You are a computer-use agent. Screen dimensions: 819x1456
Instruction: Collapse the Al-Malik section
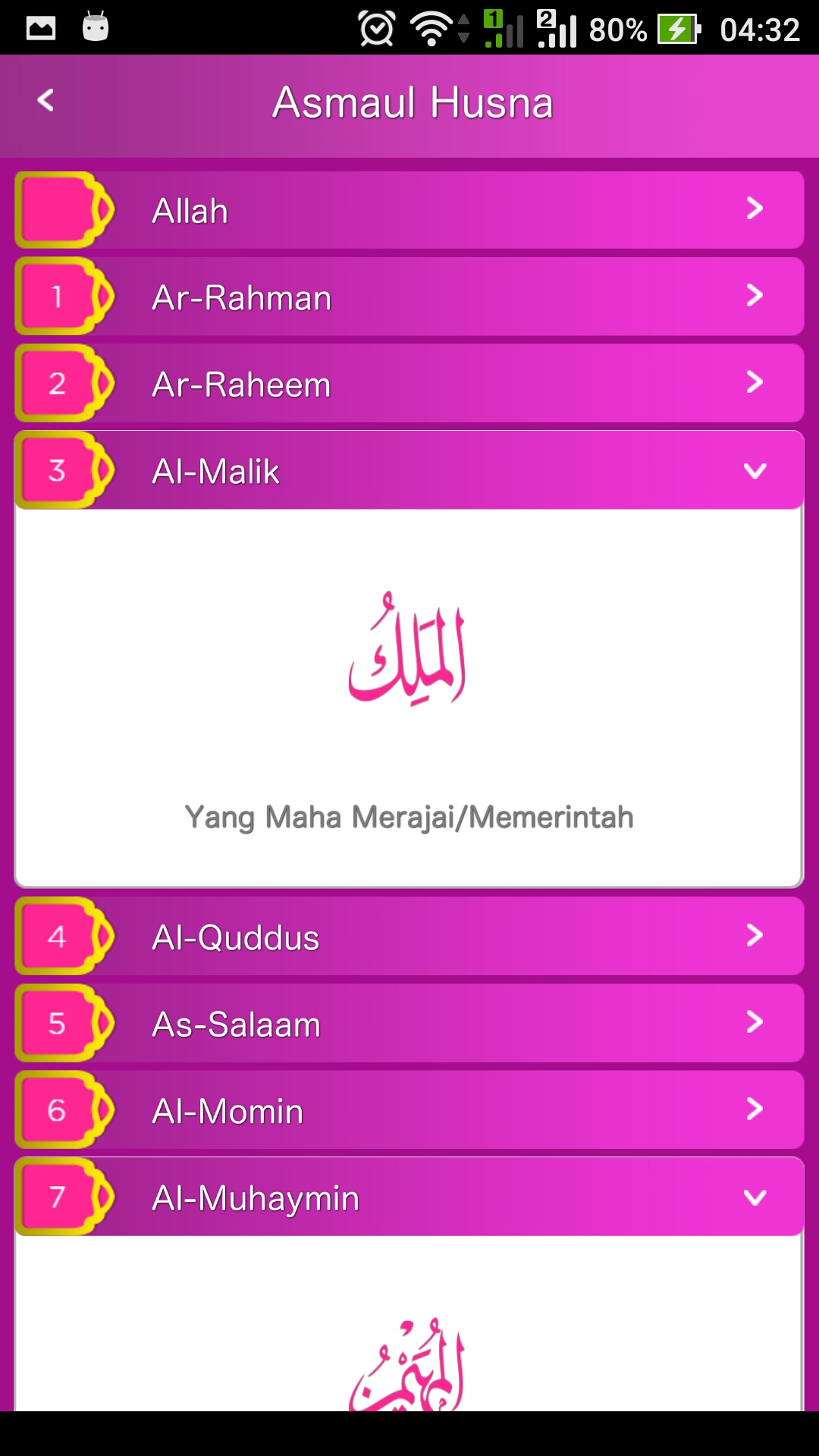409,470
